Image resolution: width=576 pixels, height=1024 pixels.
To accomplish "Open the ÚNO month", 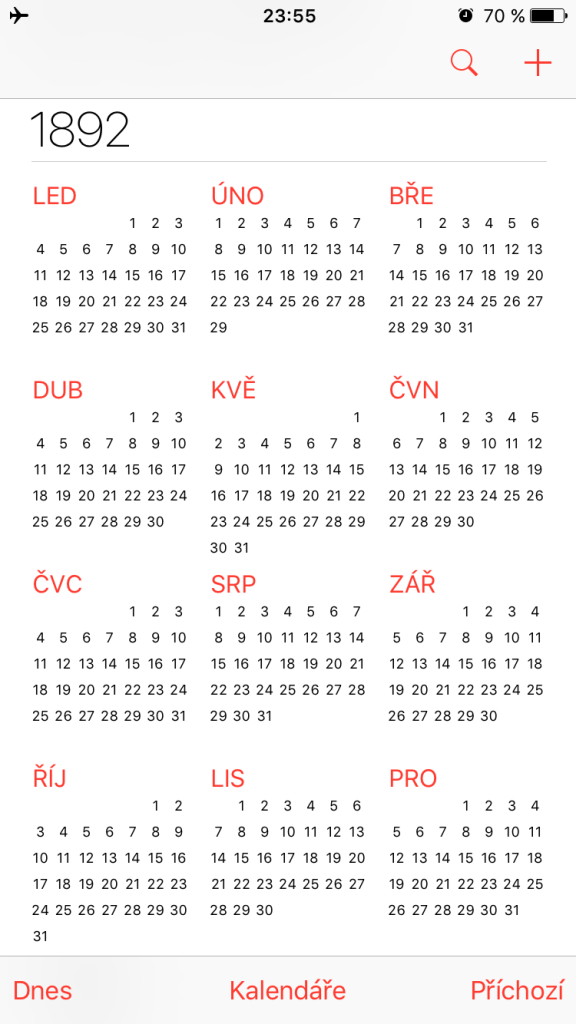I will click(x=238, y=196).
